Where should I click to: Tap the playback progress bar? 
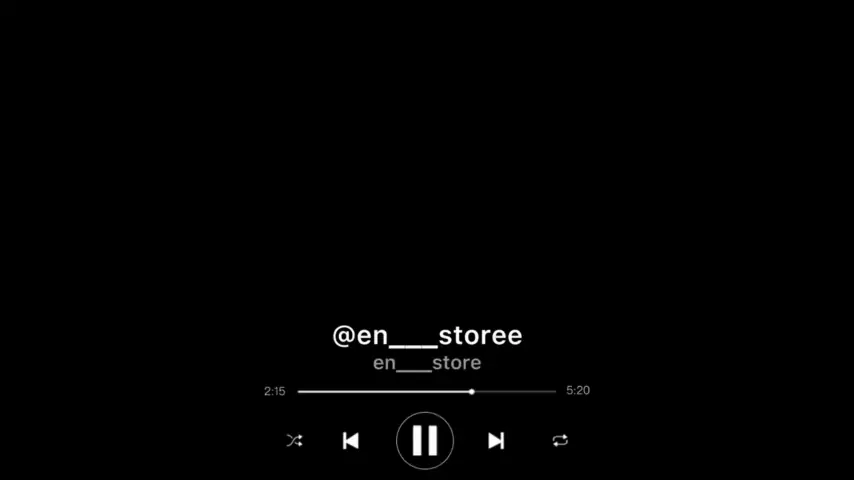coord(426,391)
